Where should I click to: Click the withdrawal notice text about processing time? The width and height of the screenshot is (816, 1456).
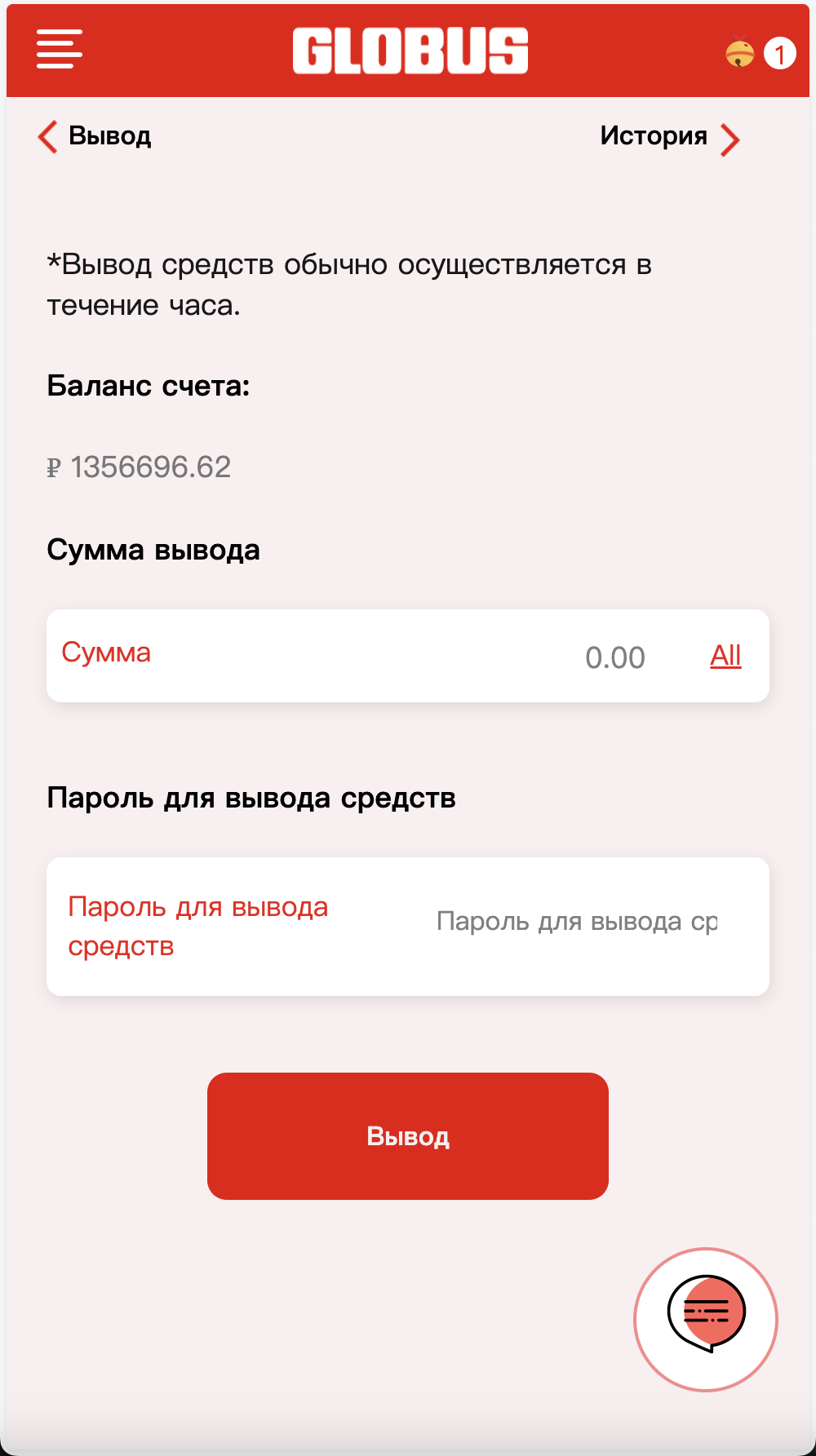[351, 283]
